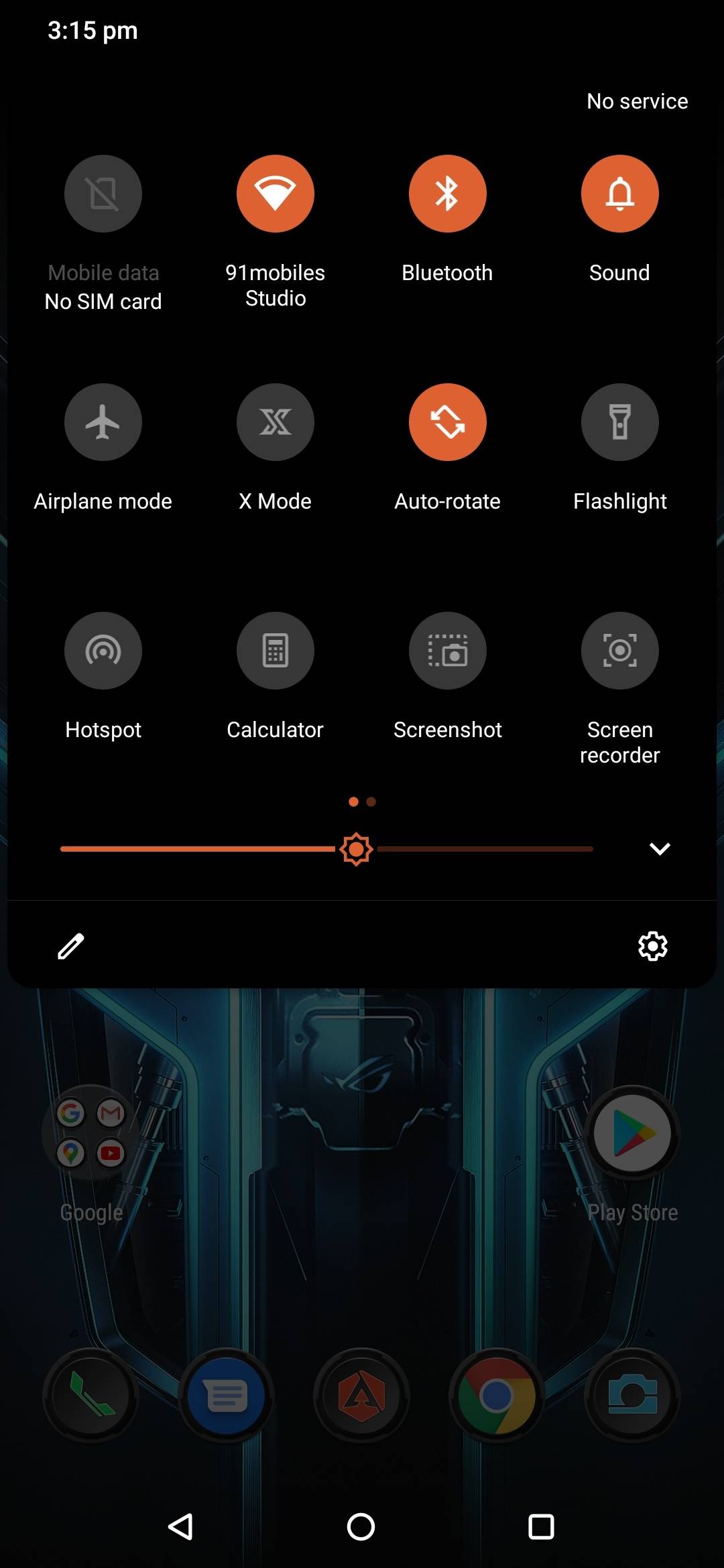Go to the second quick settings page dot

(371, 801)
